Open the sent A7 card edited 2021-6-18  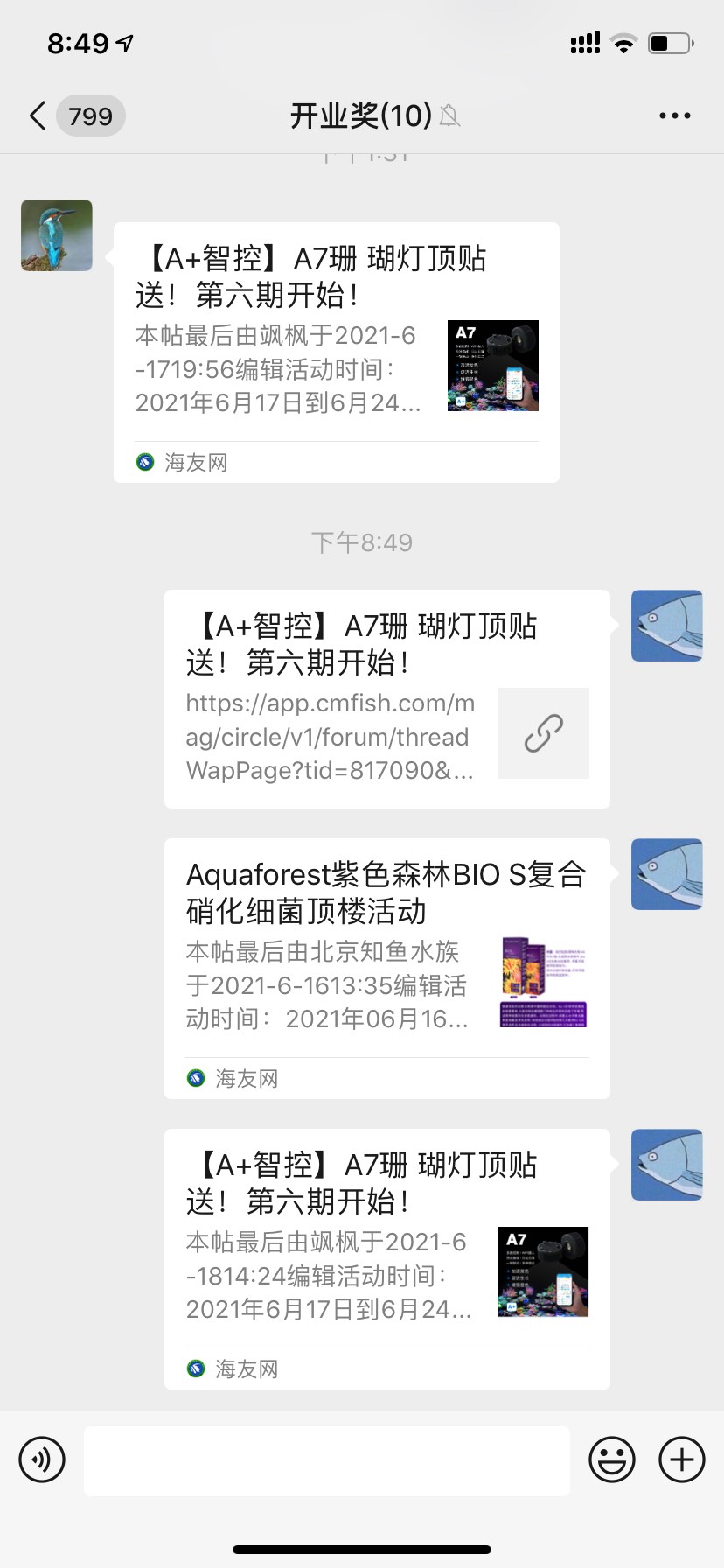[386, 1258]
